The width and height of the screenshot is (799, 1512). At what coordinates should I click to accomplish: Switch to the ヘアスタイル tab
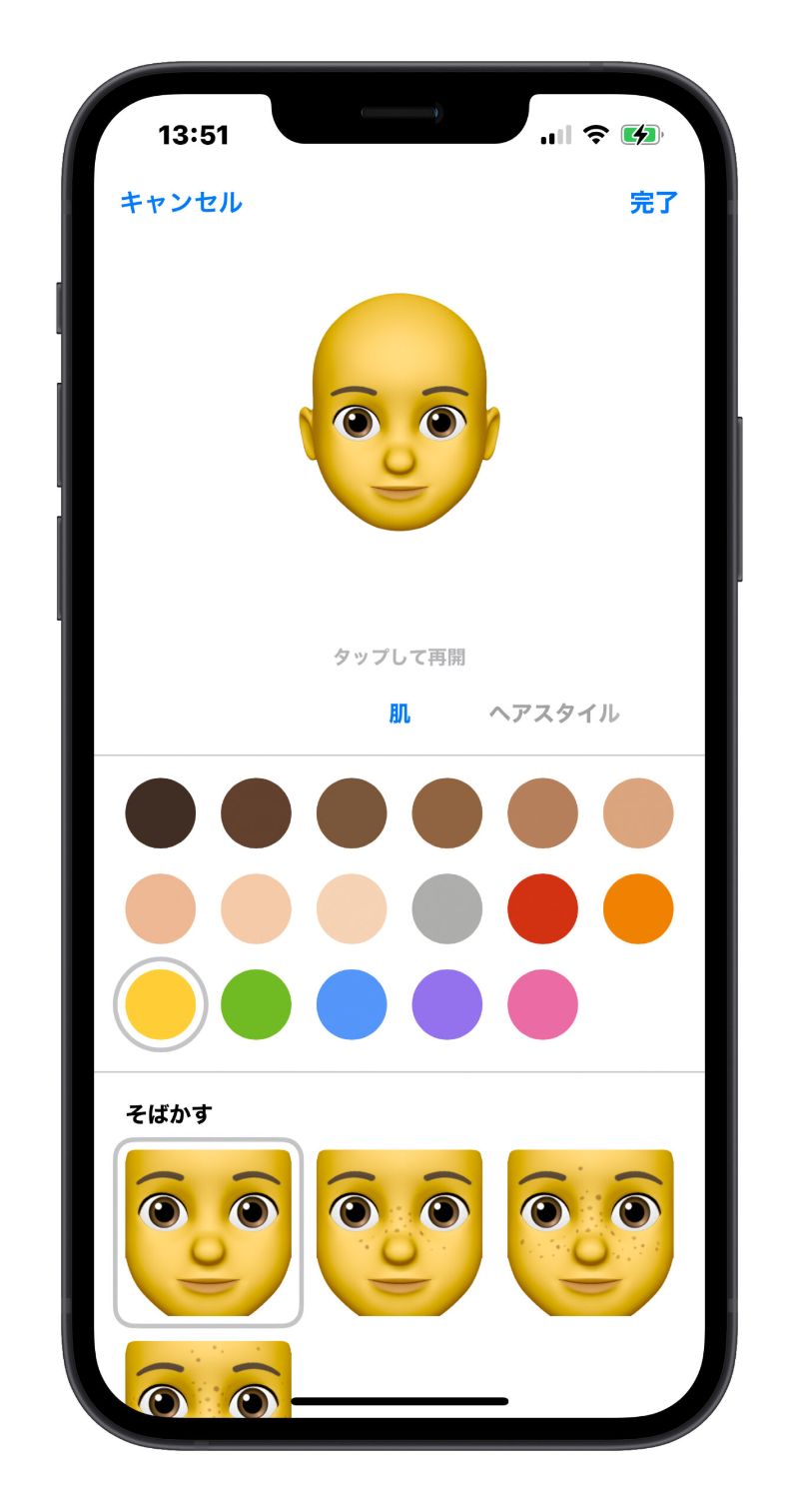click(553, 714)
